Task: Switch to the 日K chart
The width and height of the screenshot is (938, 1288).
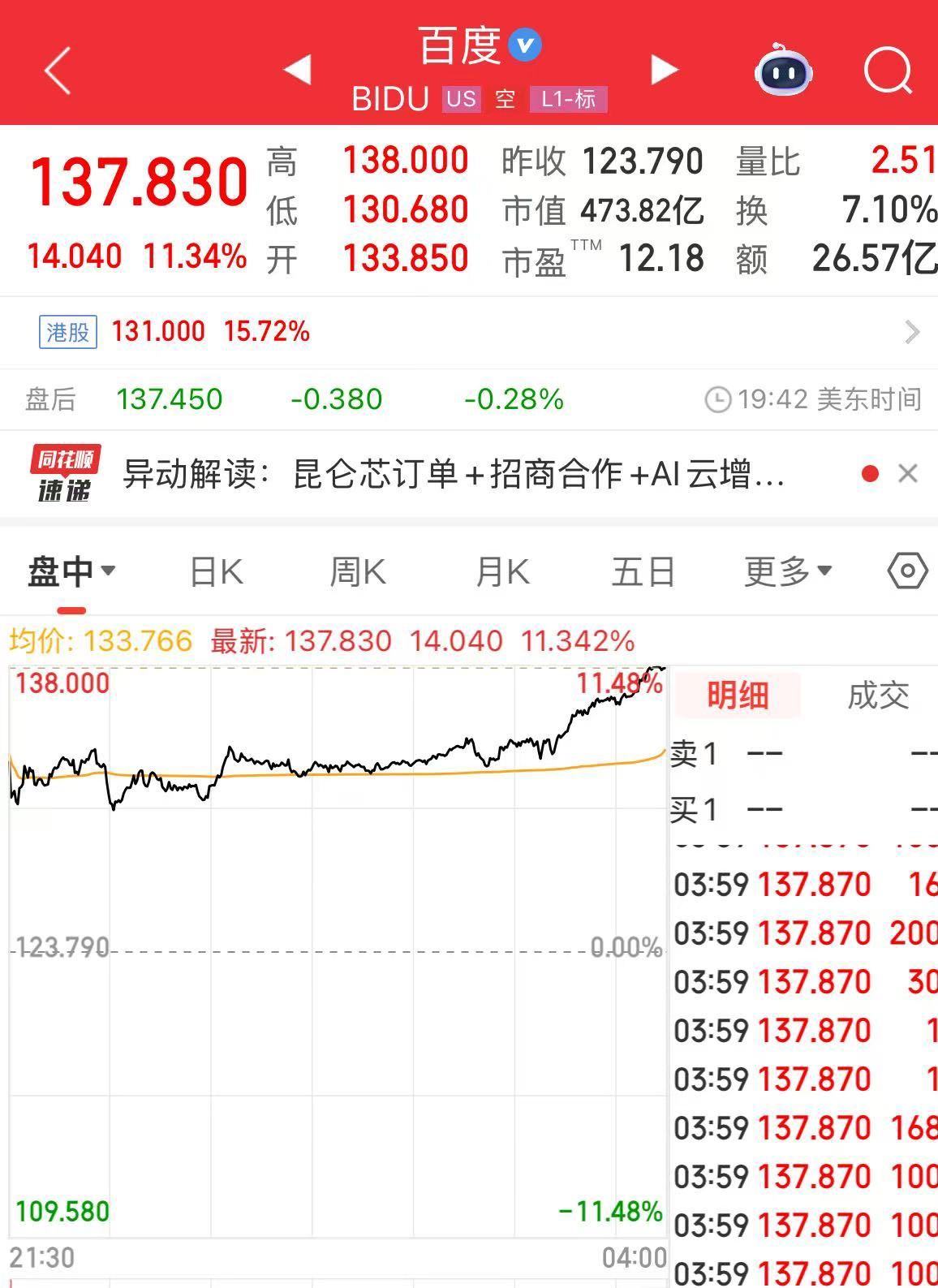Action: coord(215,571)
